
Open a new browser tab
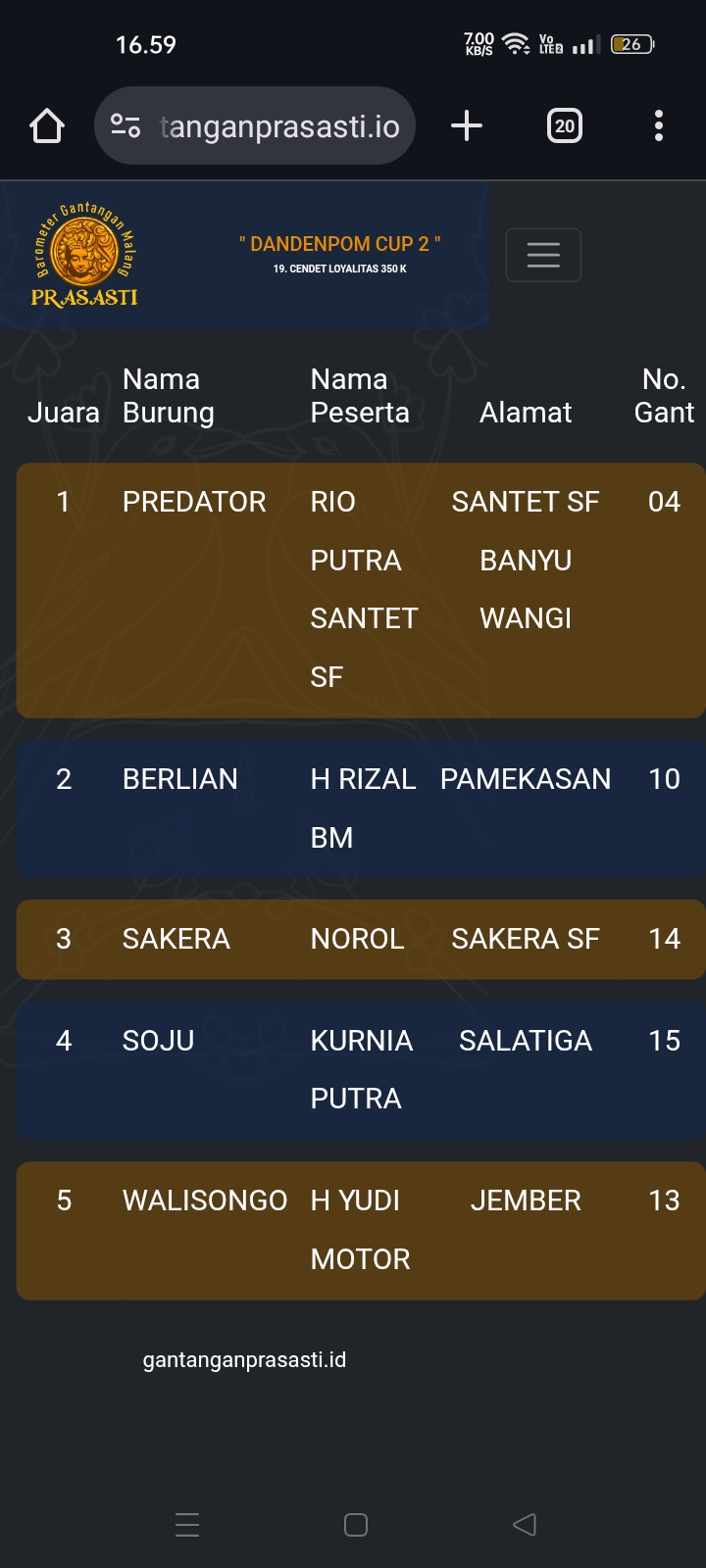[x=467, y=126]
